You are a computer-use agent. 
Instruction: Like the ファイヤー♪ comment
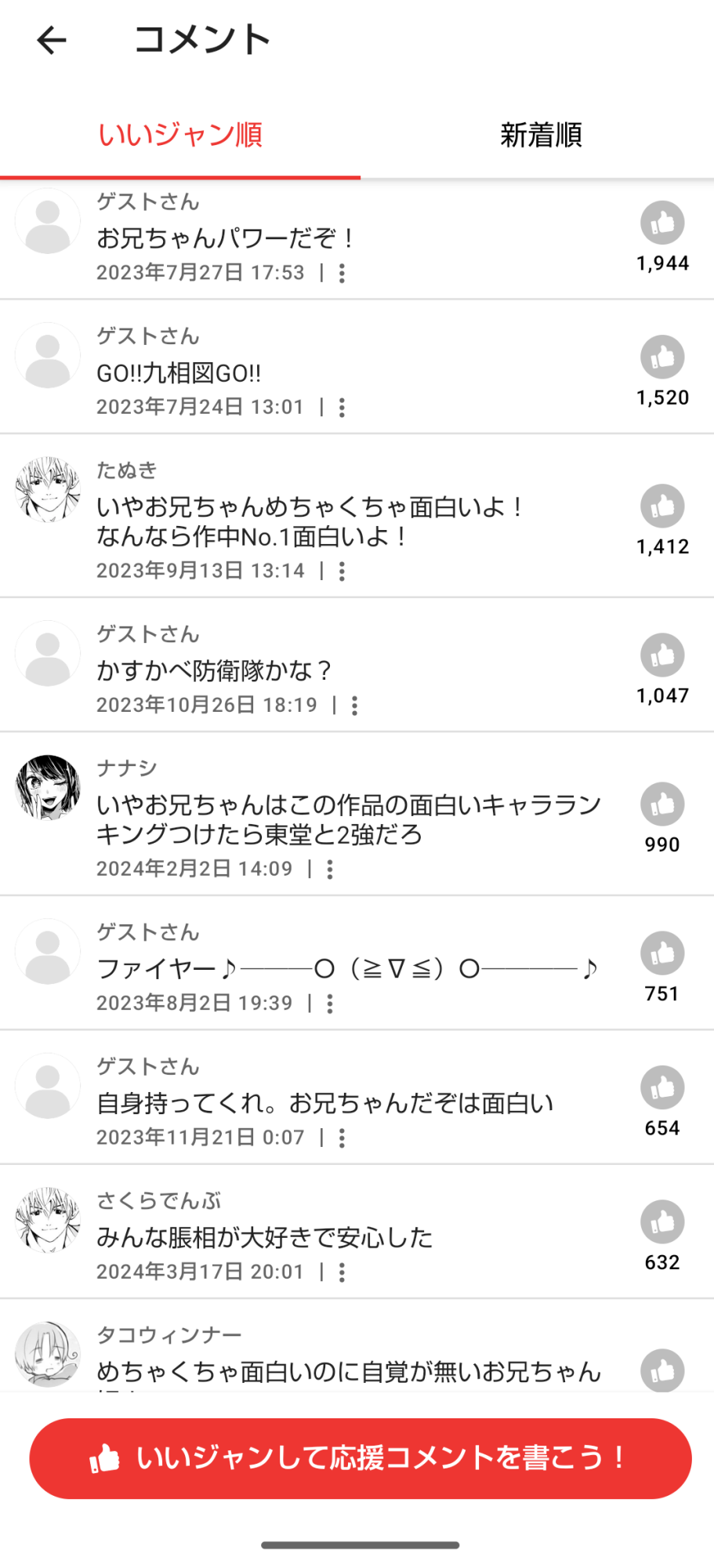662,953
